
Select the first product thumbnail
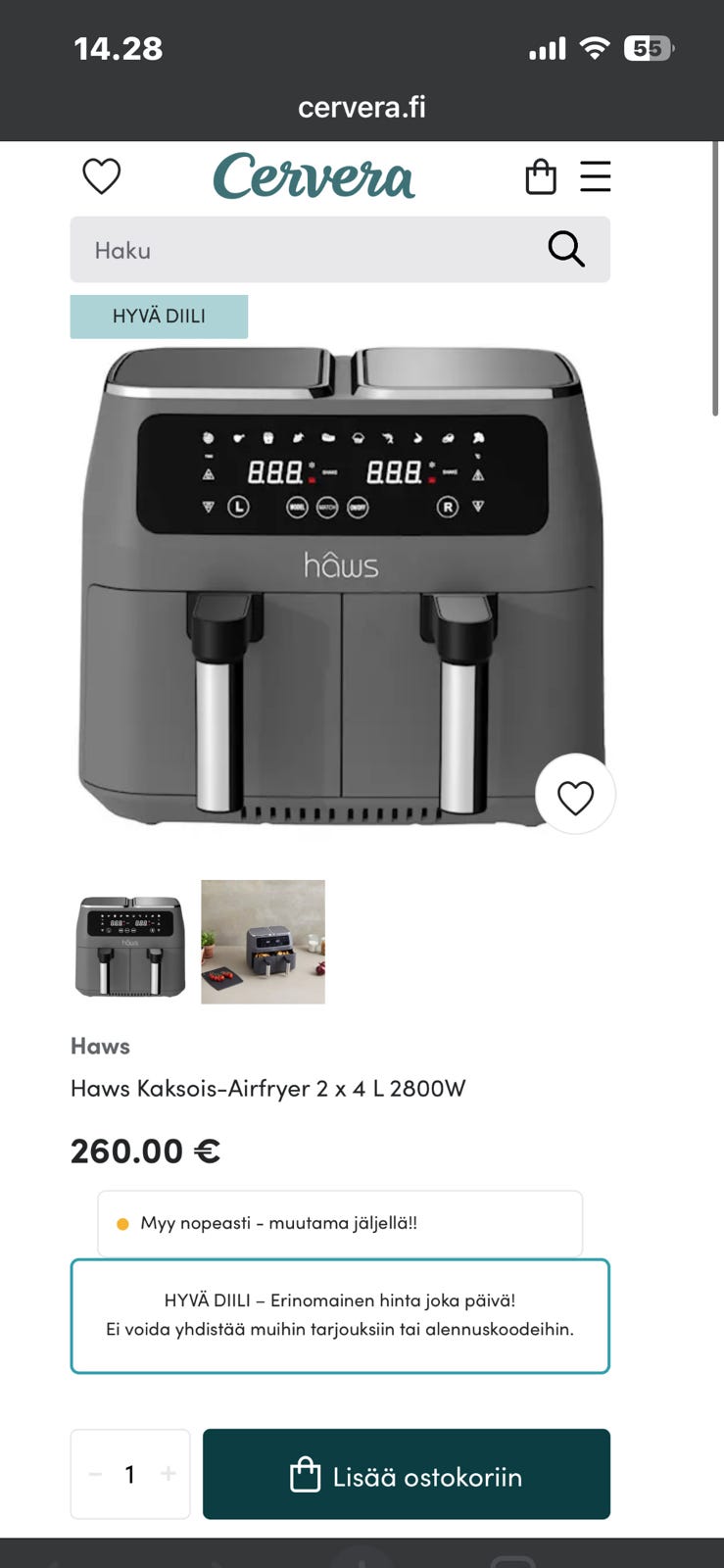tap(130, 943)
